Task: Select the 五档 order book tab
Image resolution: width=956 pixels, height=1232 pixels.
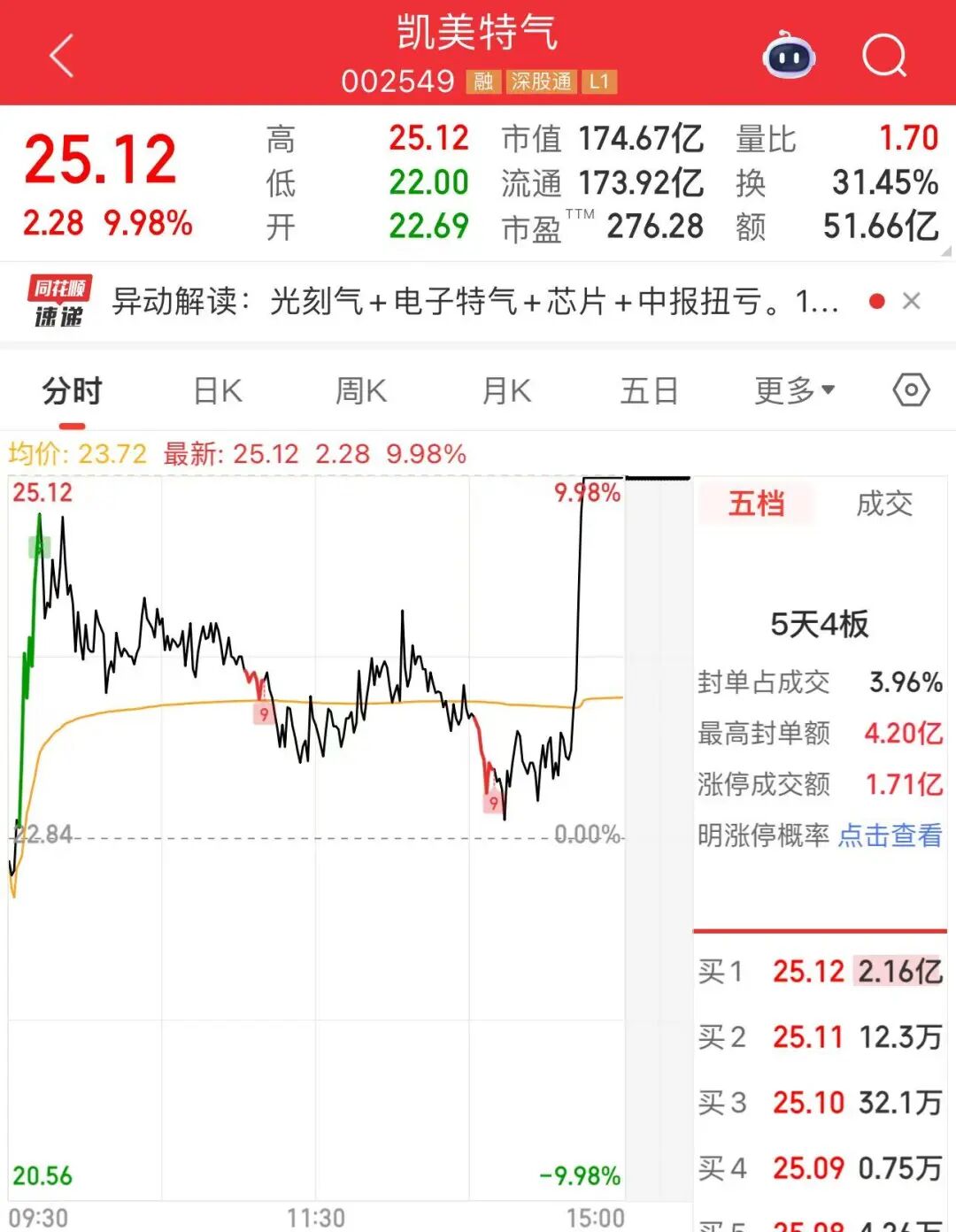Action: point(757,504)
